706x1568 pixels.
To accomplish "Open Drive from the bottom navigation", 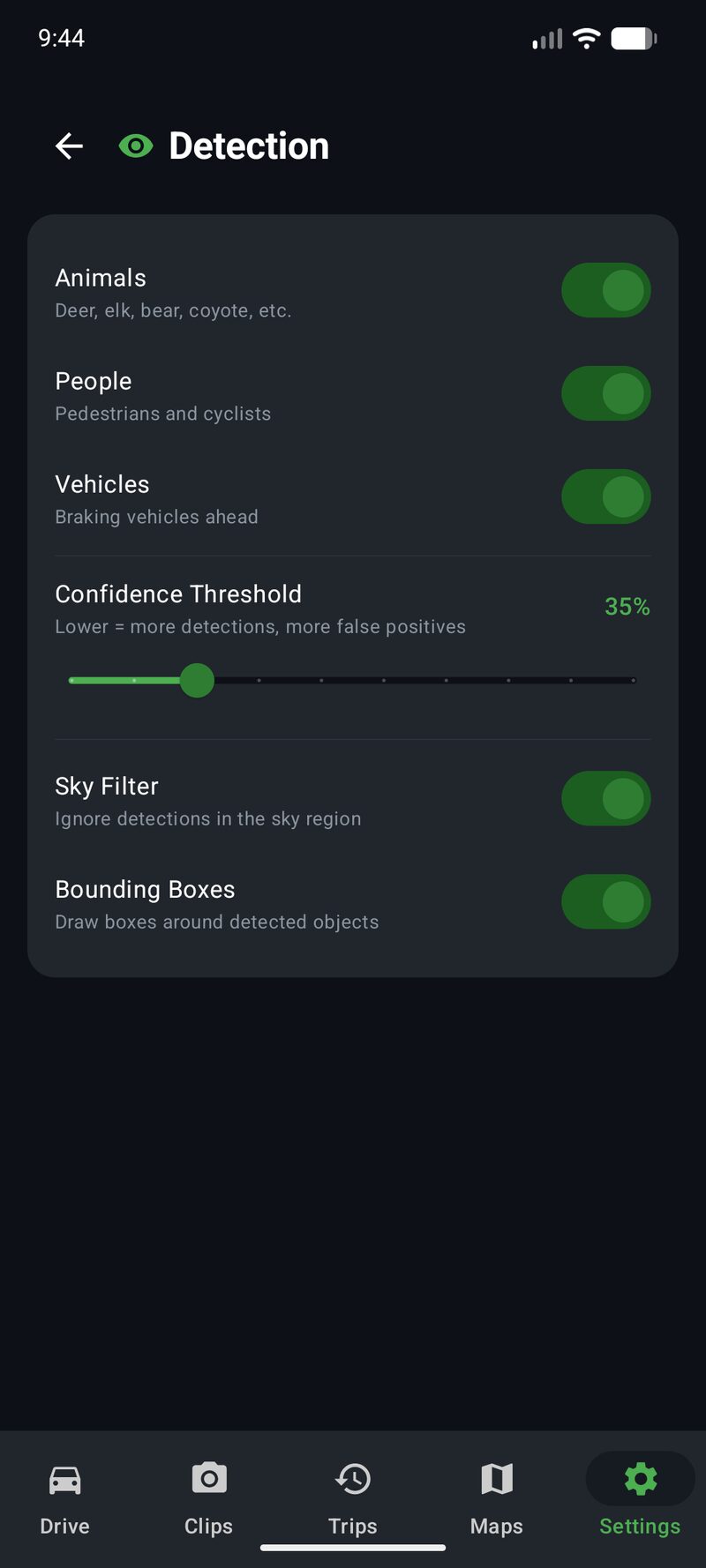I will pyautogui.click(x=64, y=1526).
